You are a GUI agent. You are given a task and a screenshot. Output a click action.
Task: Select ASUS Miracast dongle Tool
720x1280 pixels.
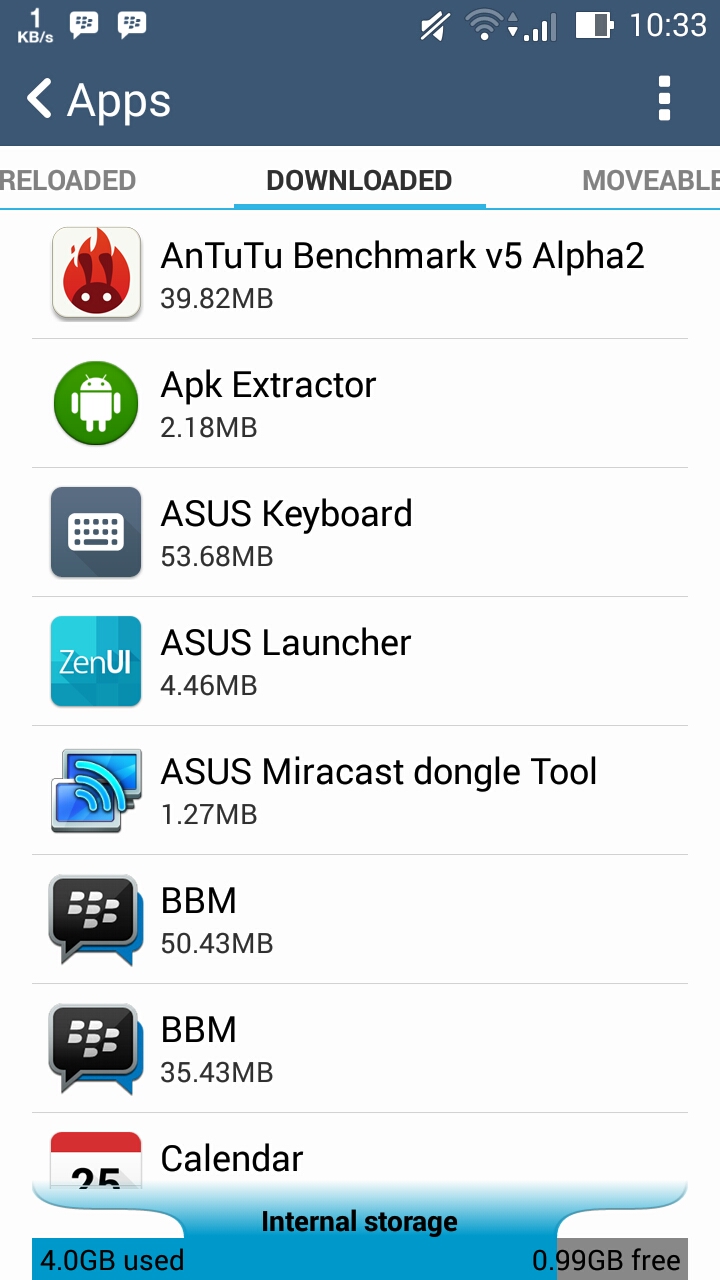360,790
